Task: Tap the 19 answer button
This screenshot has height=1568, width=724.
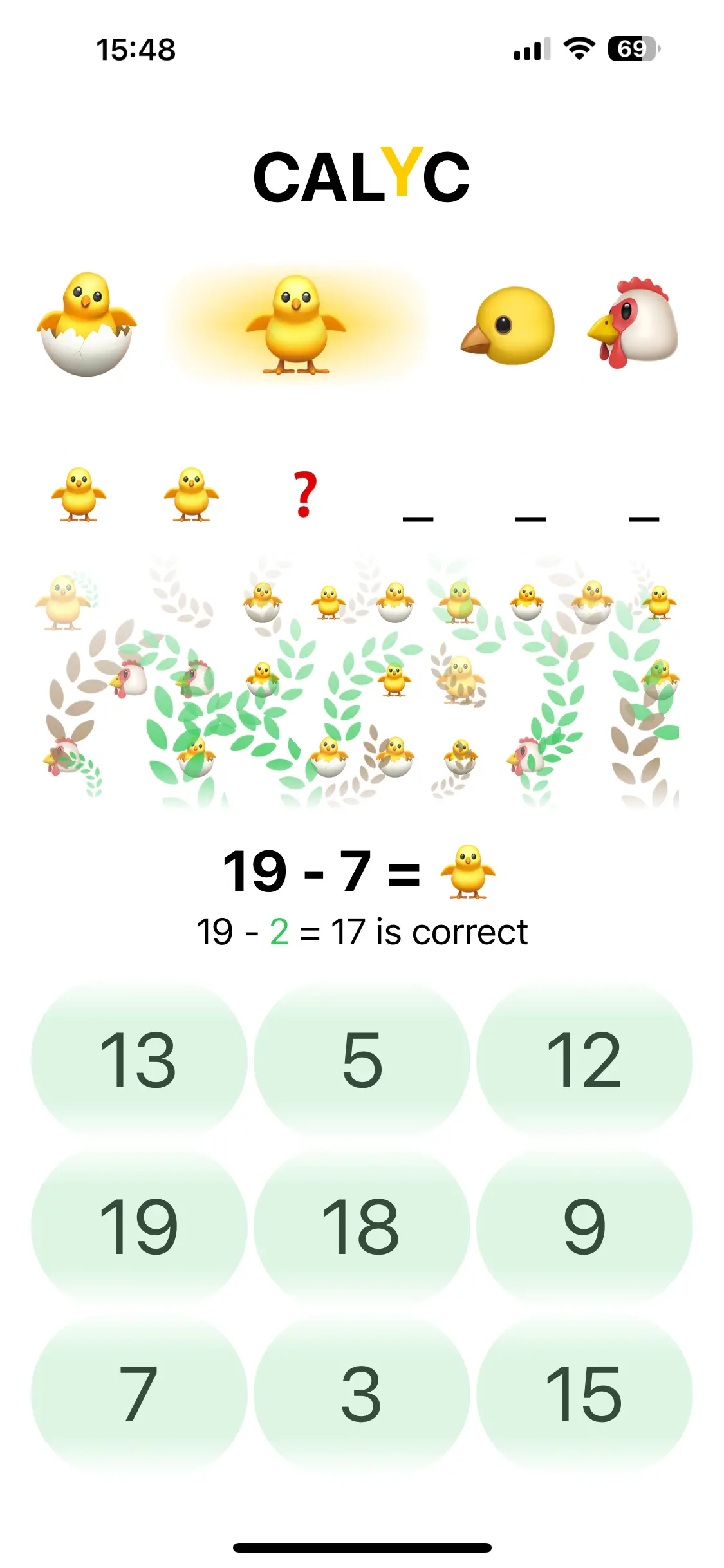Action: click(x=139, y=1227)
